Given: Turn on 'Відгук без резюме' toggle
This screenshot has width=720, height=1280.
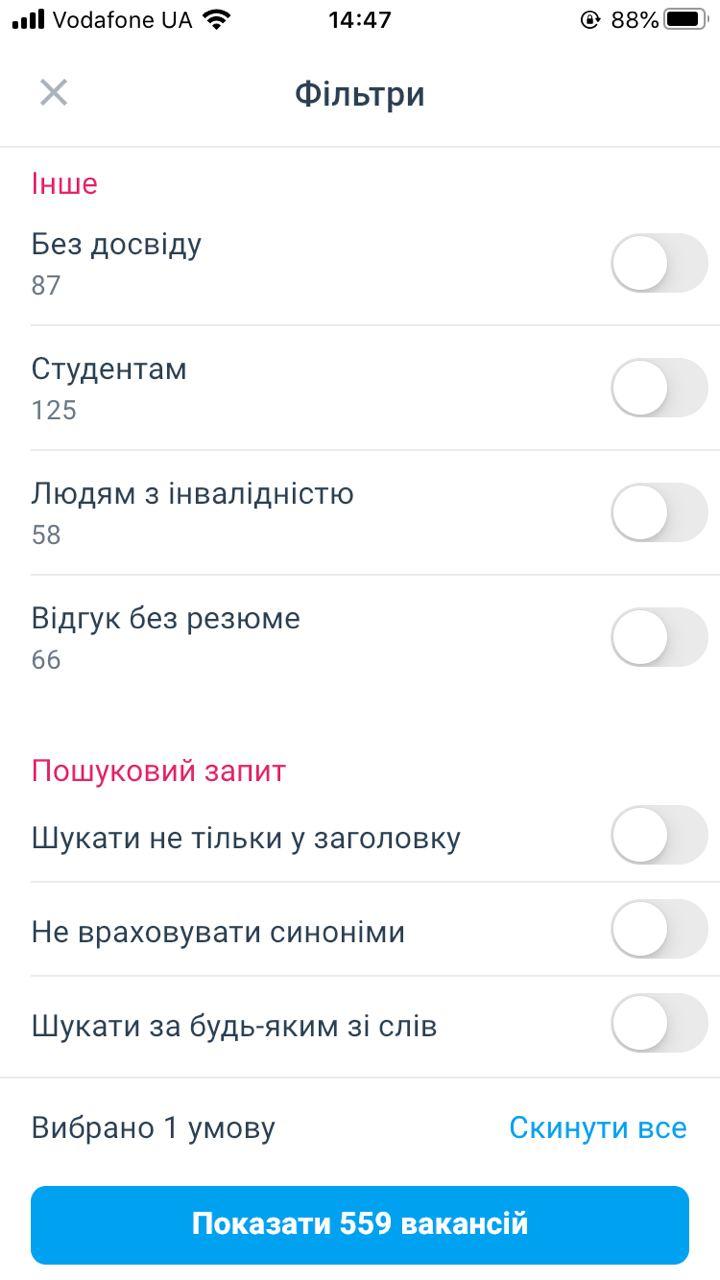Looking at the screenshot, I should click(657, 637).
